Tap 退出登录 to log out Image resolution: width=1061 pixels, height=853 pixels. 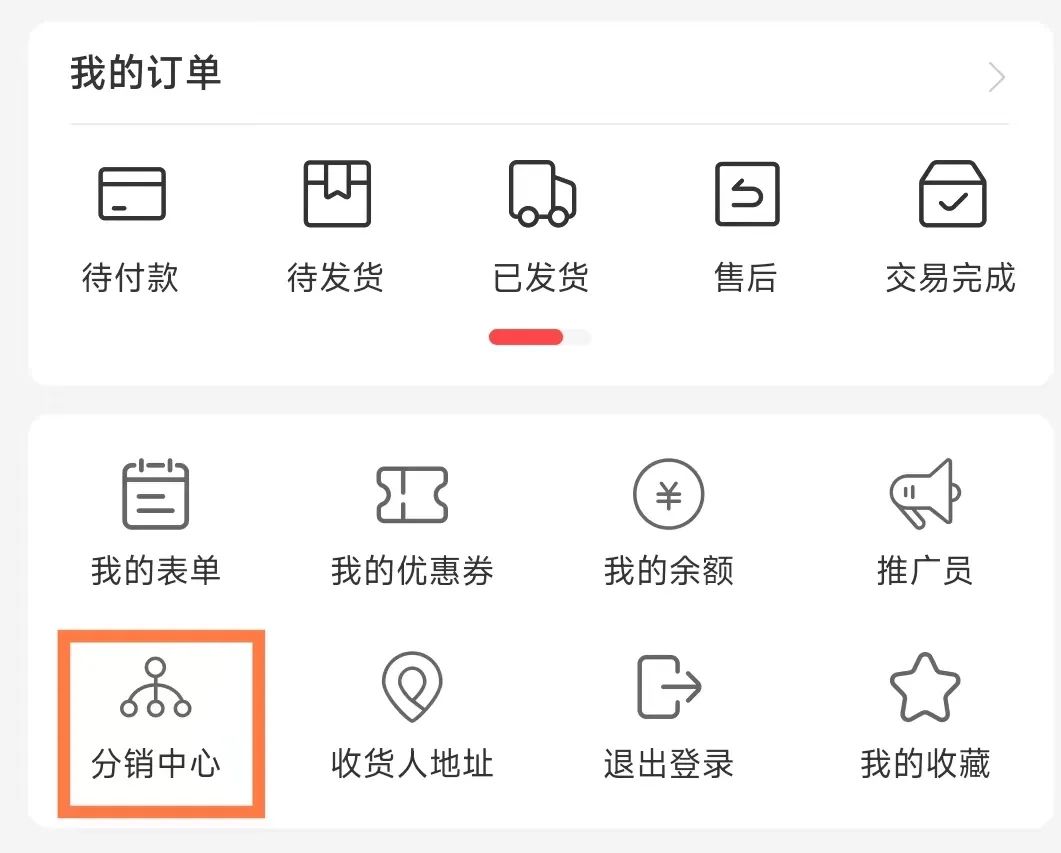(x=669, y=717)
